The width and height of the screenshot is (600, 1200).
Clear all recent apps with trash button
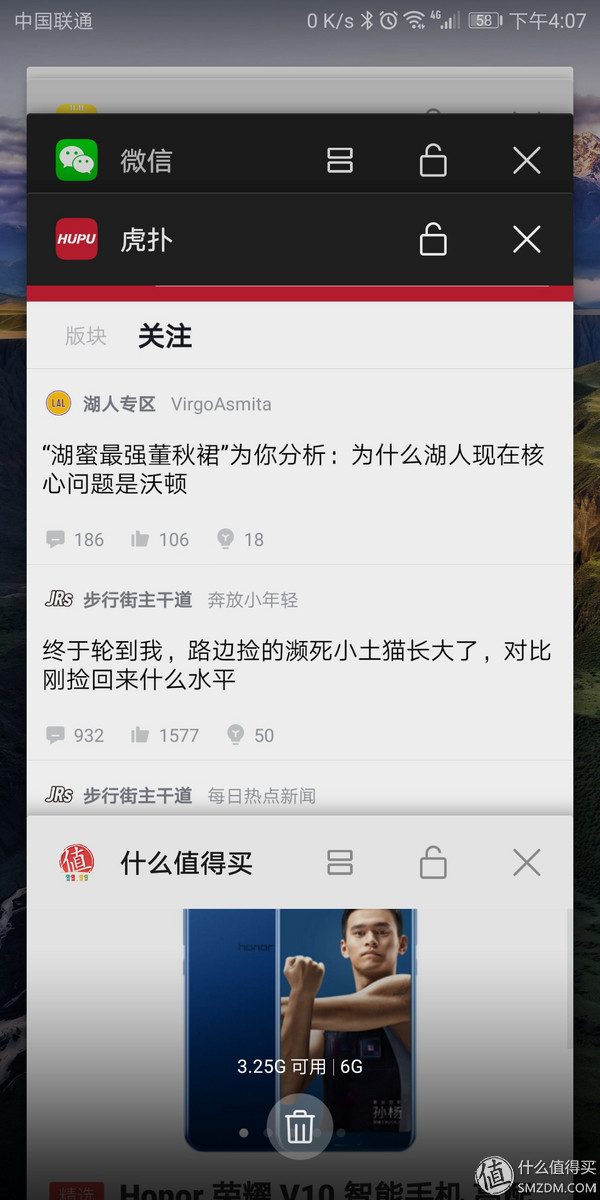pos(299,1126)
